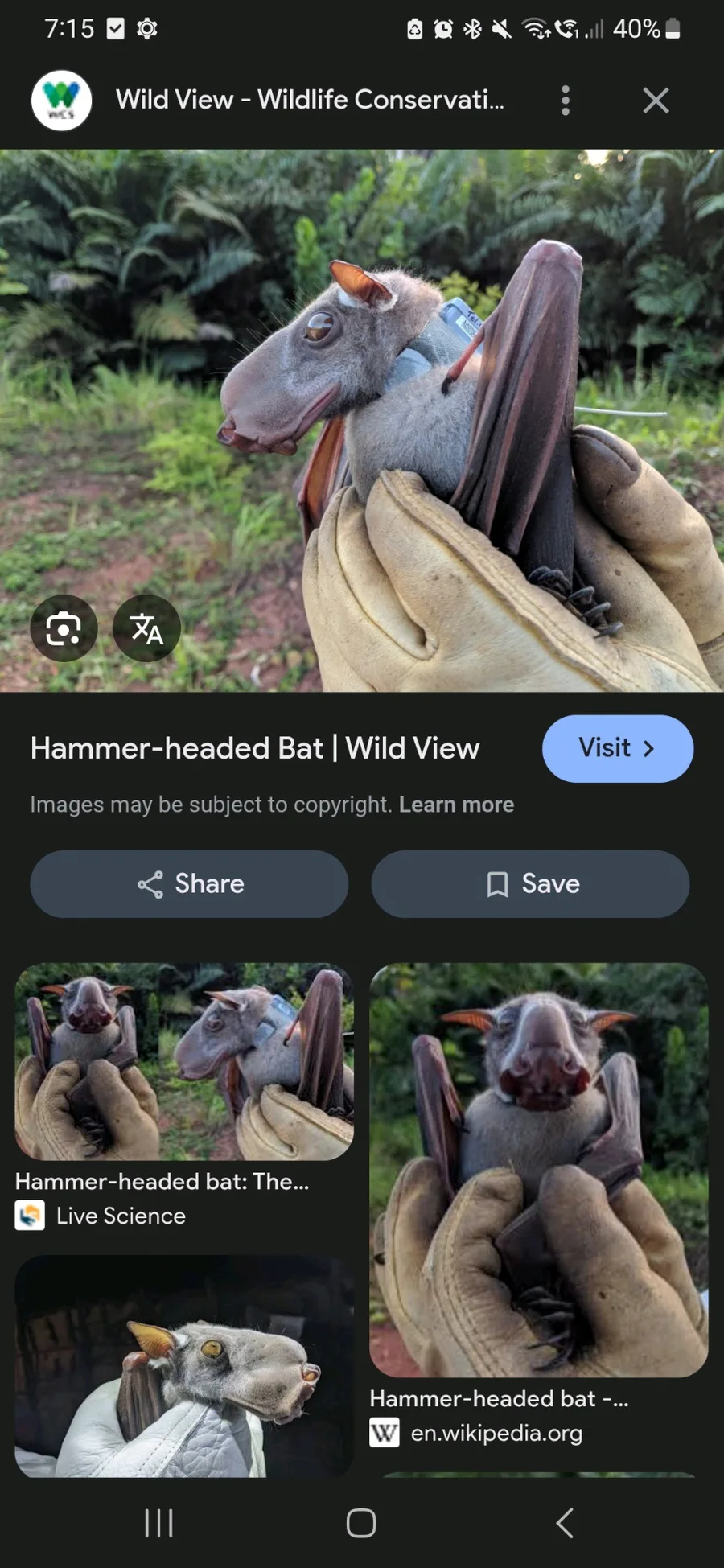The width and height of the screenshot is (724, 1568).
Task: Go back using the system back button
Action: point(565,1522)
